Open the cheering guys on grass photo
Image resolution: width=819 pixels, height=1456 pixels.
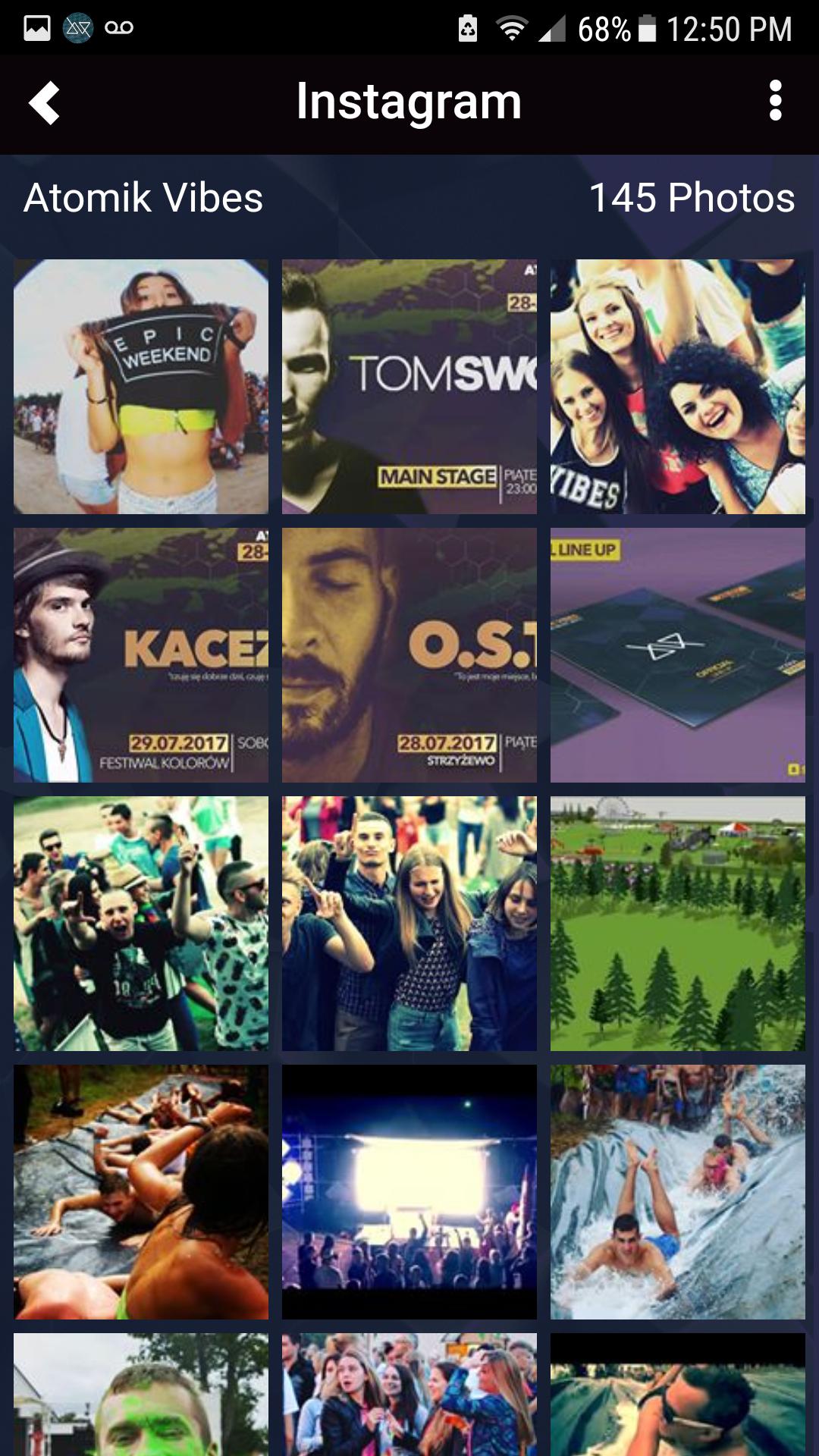141,924
